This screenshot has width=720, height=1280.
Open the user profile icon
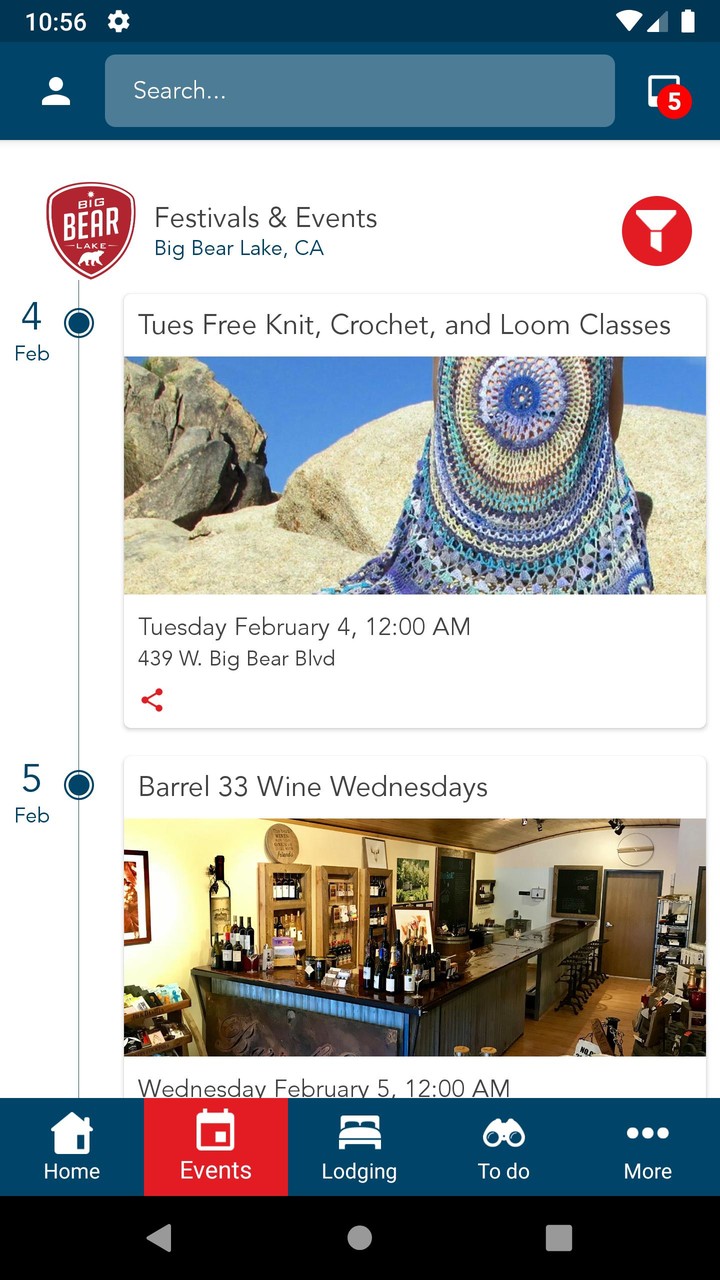pyautogui.click(x=56, y=91)
